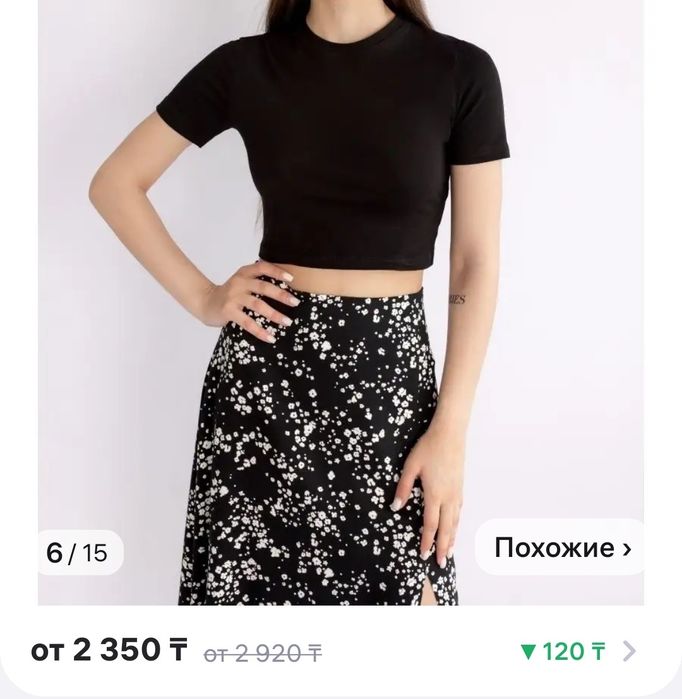Open the price drop details chevron
This screenshot has height=699, width=682.
[x=629, y=652]
